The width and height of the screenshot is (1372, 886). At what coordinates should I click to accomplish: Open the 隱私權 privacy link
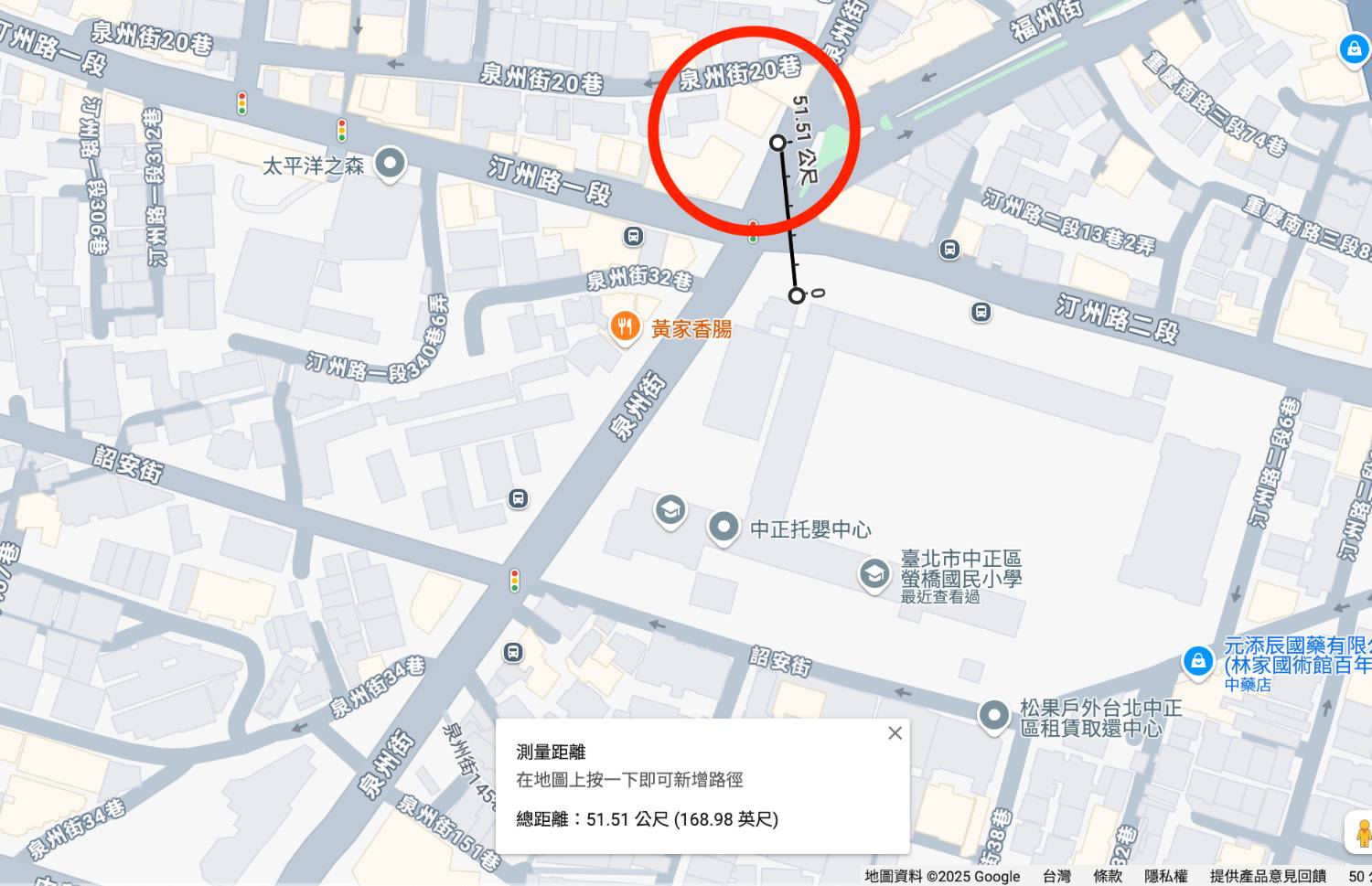click(1165, 876)
